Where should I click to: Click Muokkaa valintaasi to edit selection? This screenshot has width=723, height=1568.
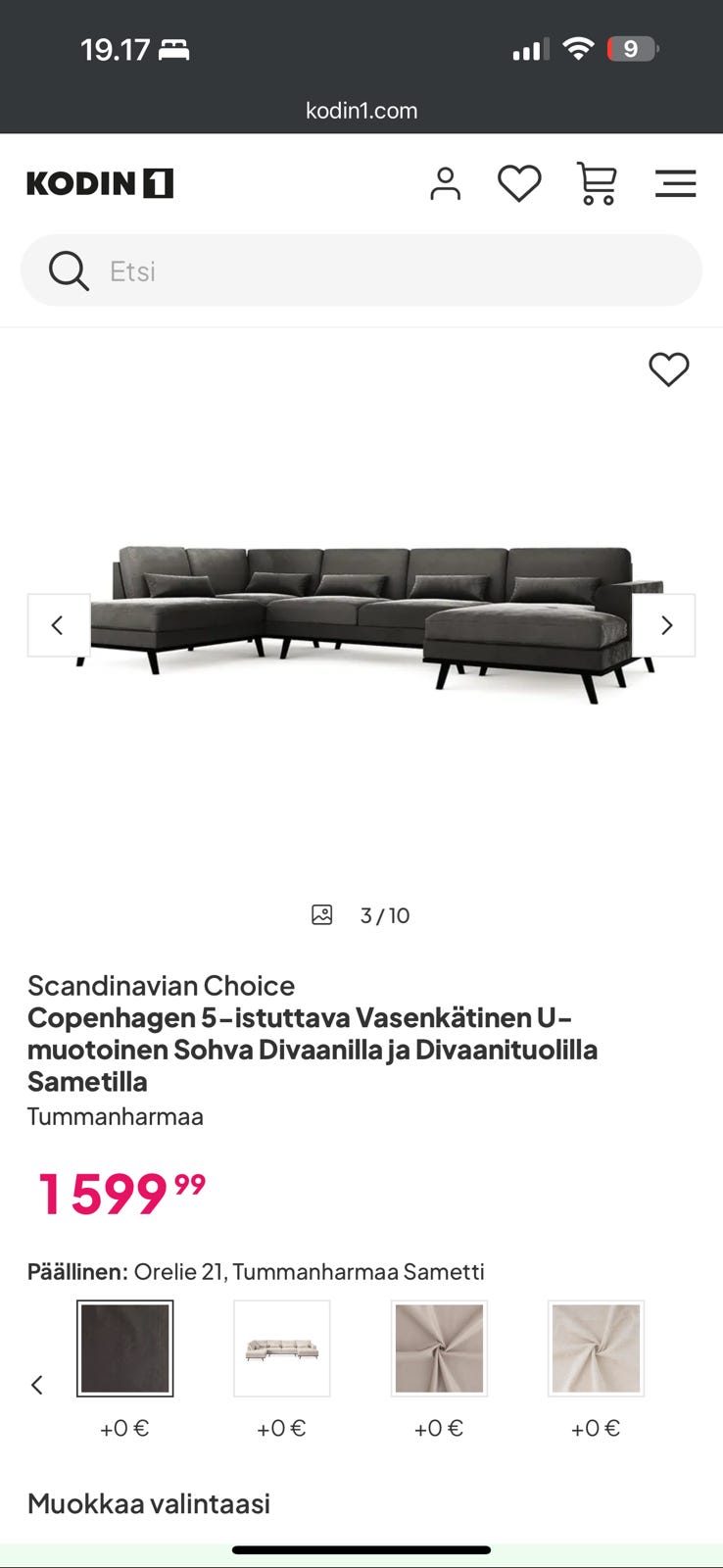(148, 1502)
